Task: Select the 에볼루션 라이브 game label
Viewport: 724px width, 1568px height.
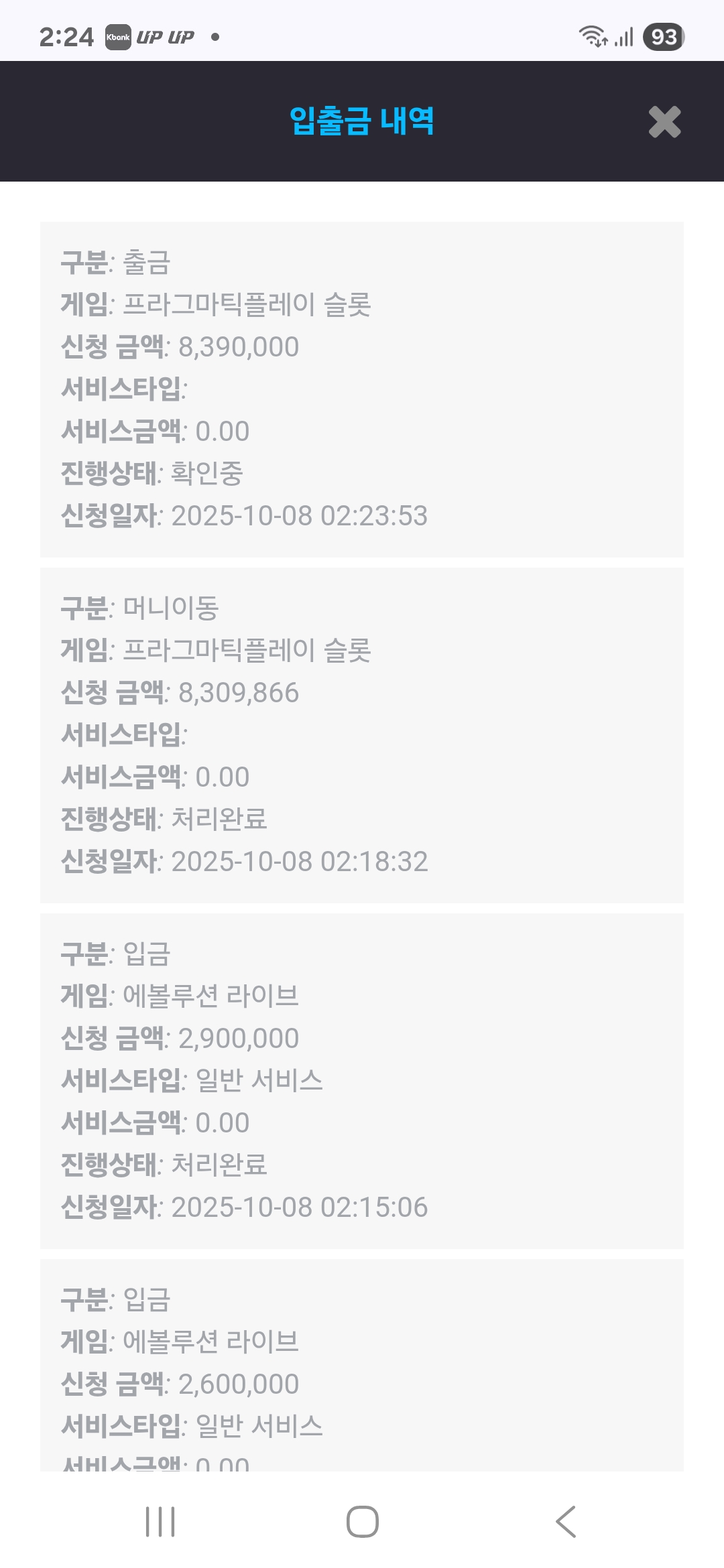Action: pyautogui.click(x=211, y=996)
